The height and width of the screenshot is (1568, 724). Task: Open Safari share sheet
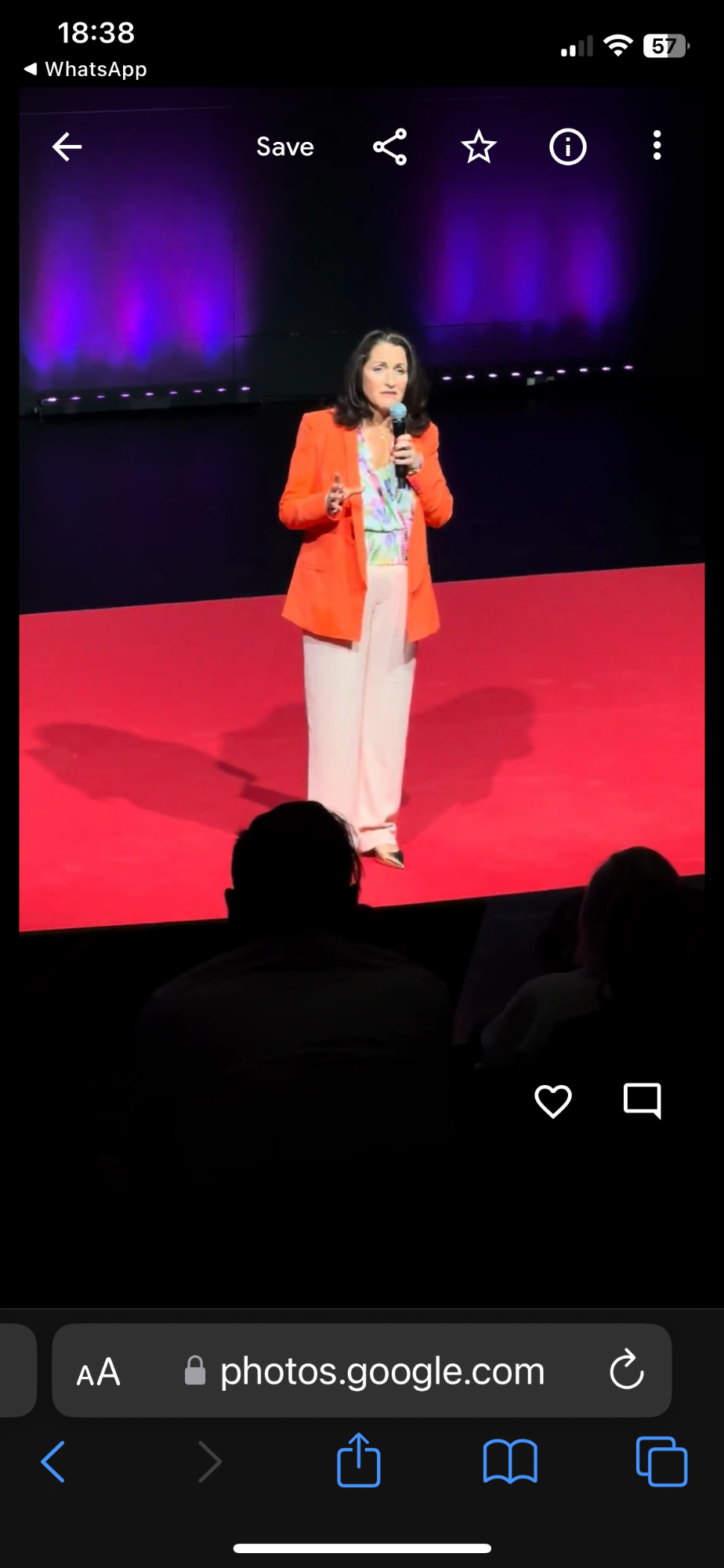click(x=359, y=1459)
